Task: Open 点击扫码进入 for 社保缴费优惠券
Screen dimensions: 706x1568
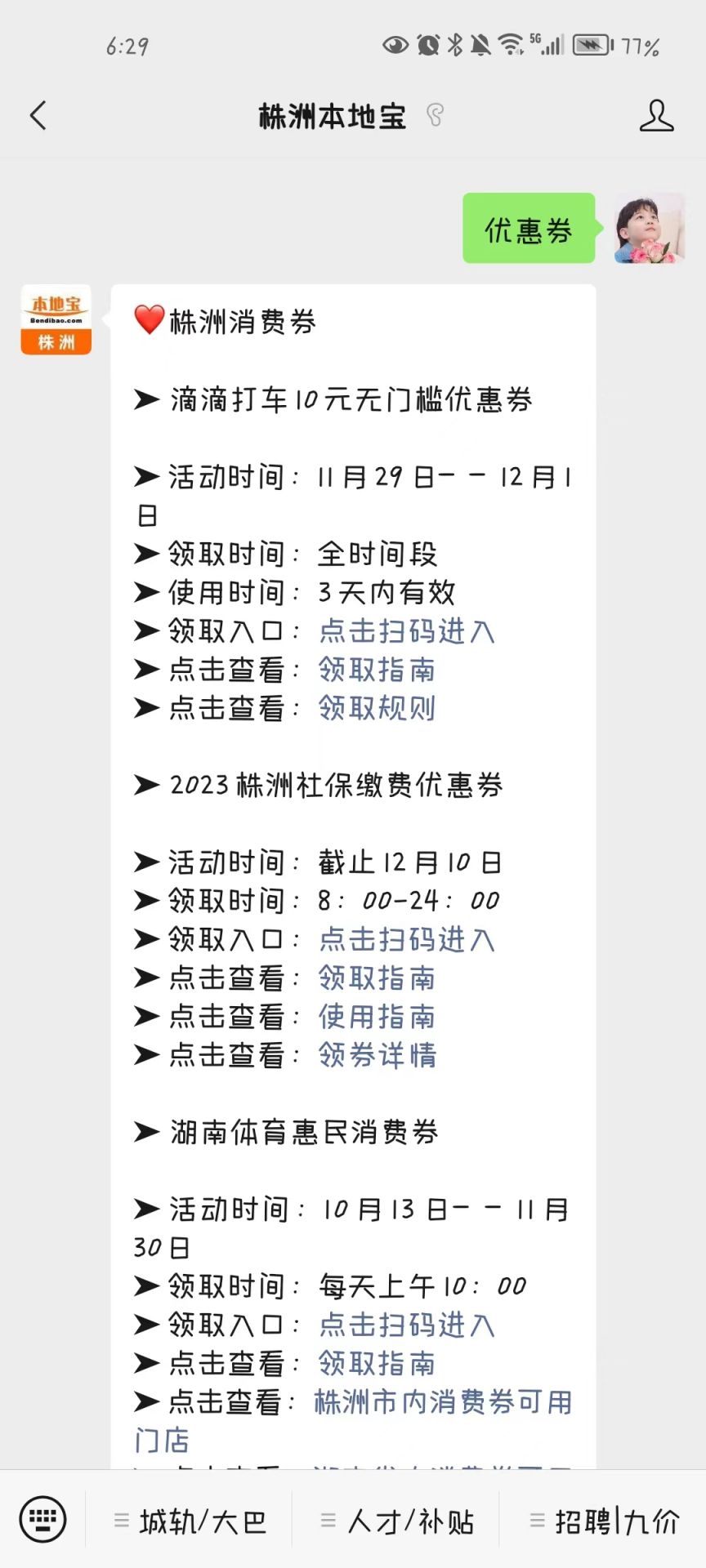Action: point(407,939)
